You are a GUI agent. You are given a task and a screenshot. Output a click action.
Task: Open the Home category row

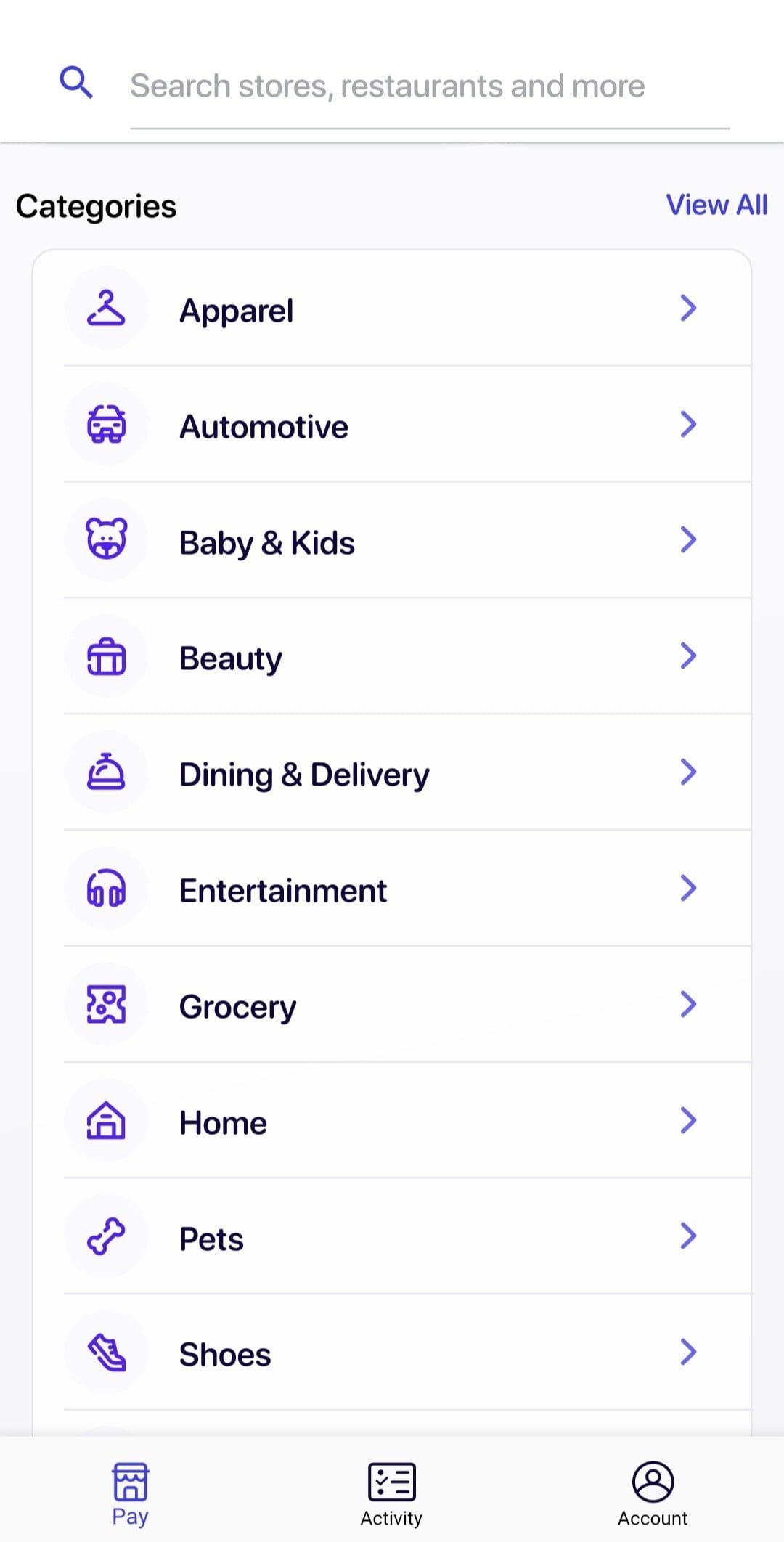[x=392, y=1122]
